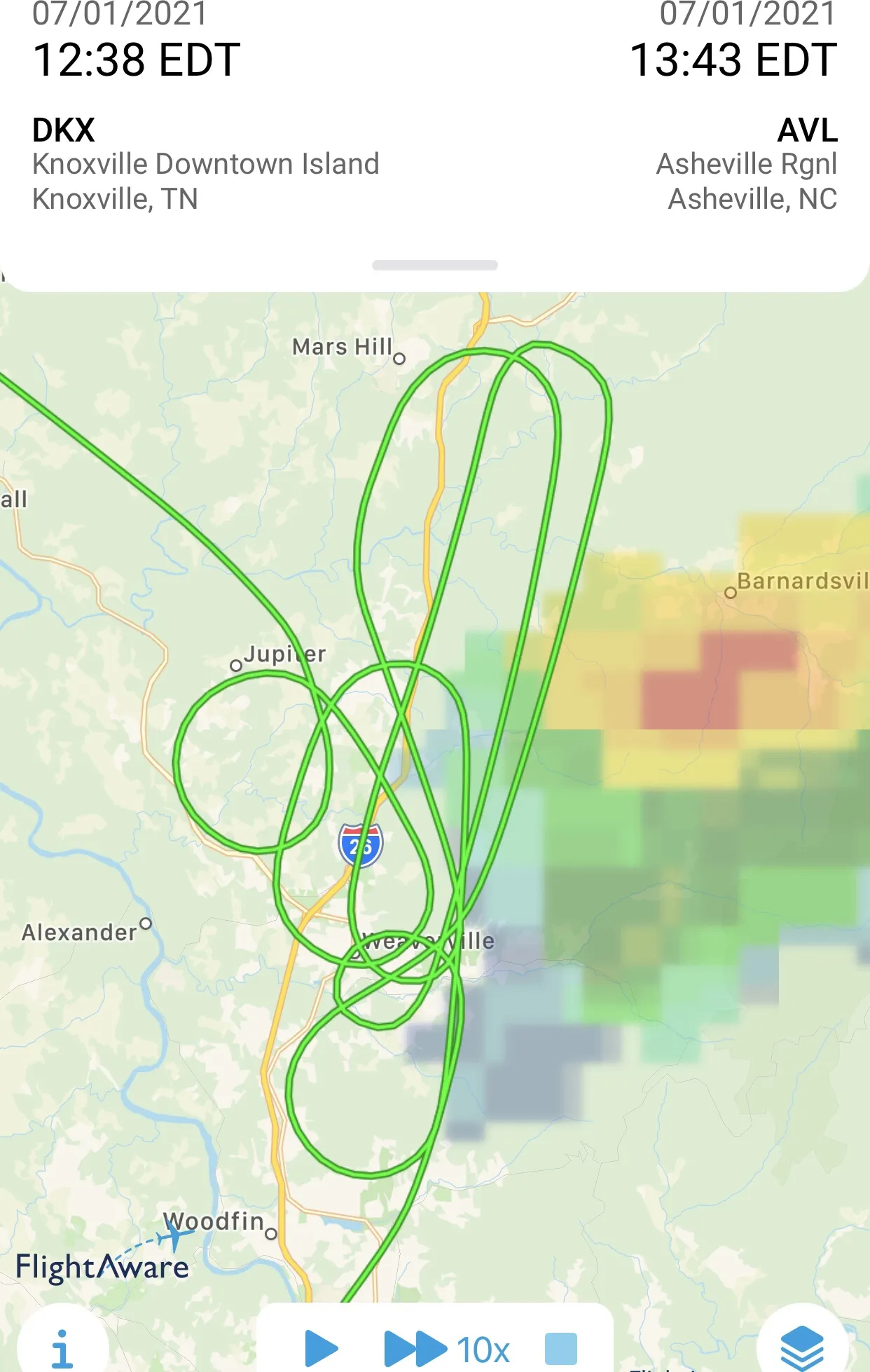Play the flight track replay
Image resolution: width=870 pixels, height=1372 pixels.
pyautogui.click(x=322, y=1348)
